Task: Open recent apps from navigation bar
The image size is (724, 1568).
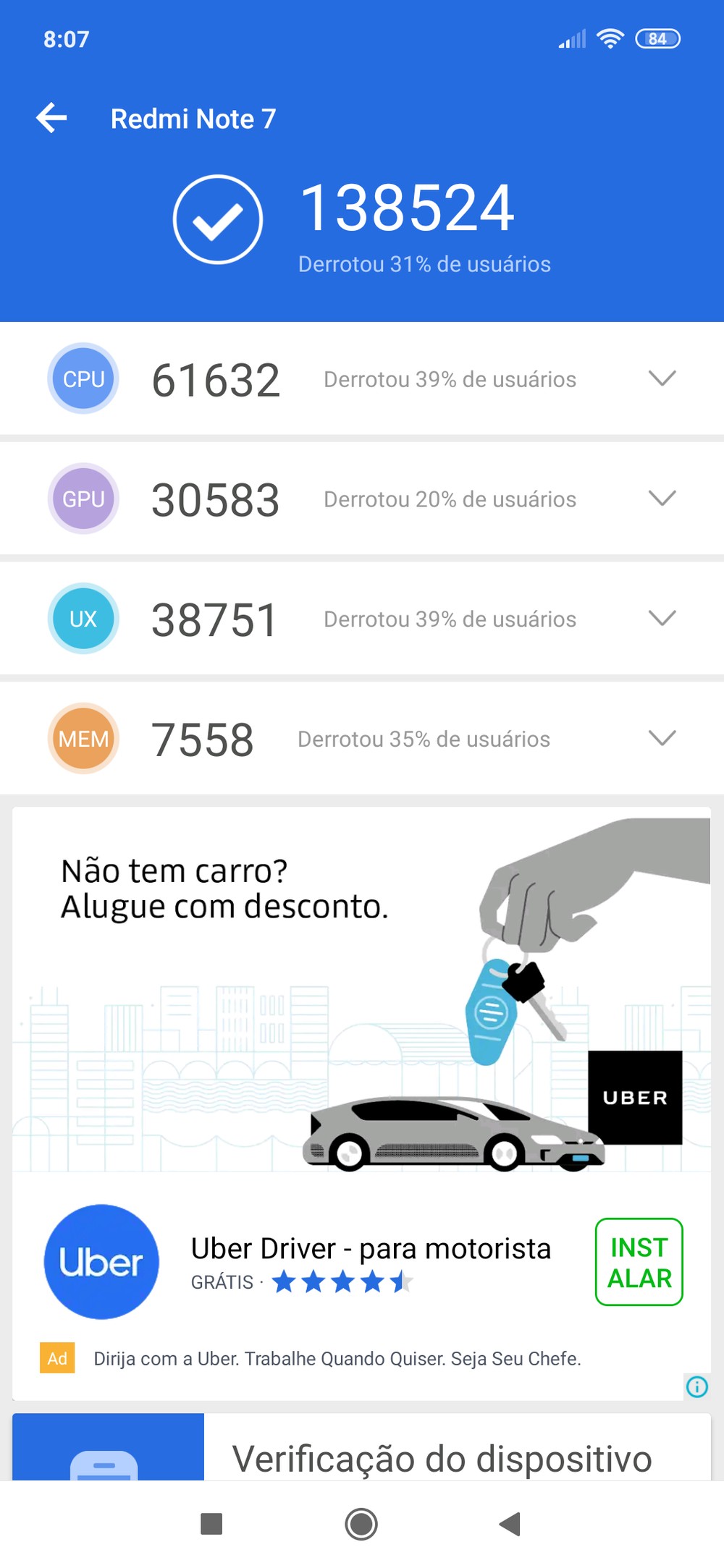Action: 211,1524
